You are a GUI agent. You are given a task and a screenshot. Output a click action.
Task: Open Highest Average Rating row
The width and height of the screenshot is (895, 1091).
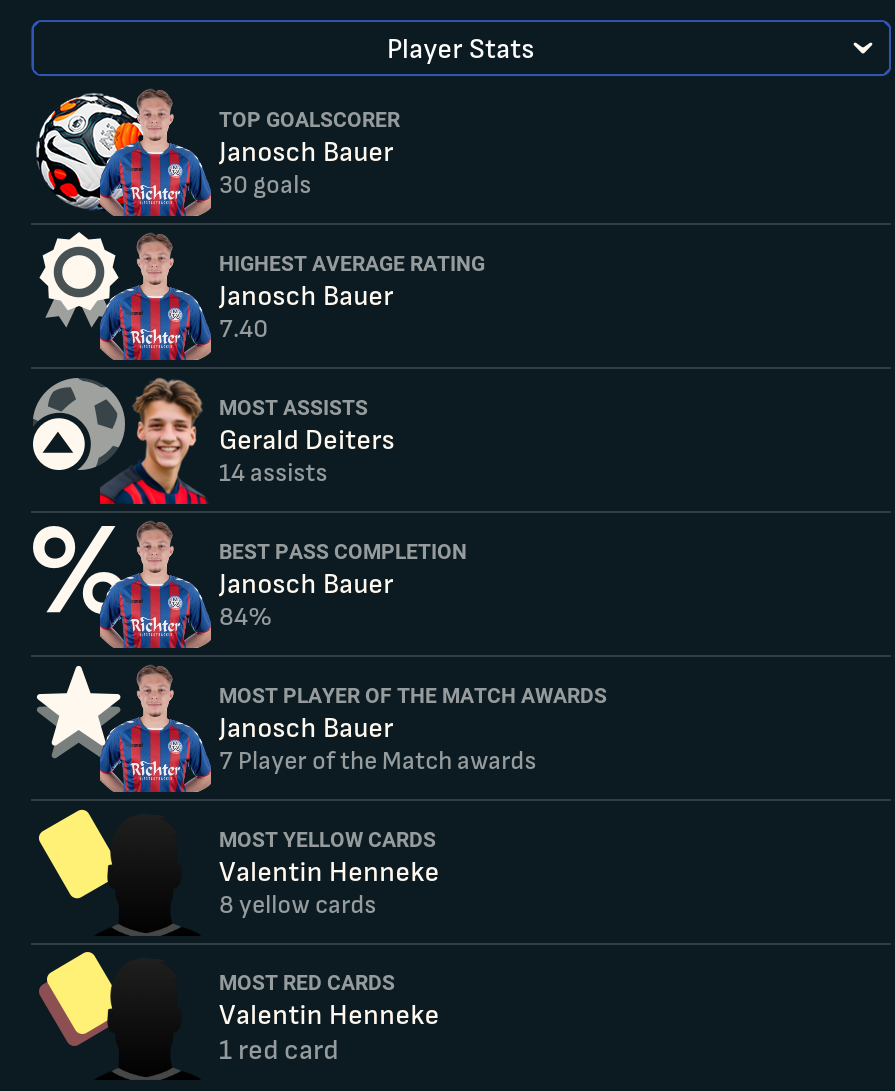pyautogui.click(x=306, y=297)
